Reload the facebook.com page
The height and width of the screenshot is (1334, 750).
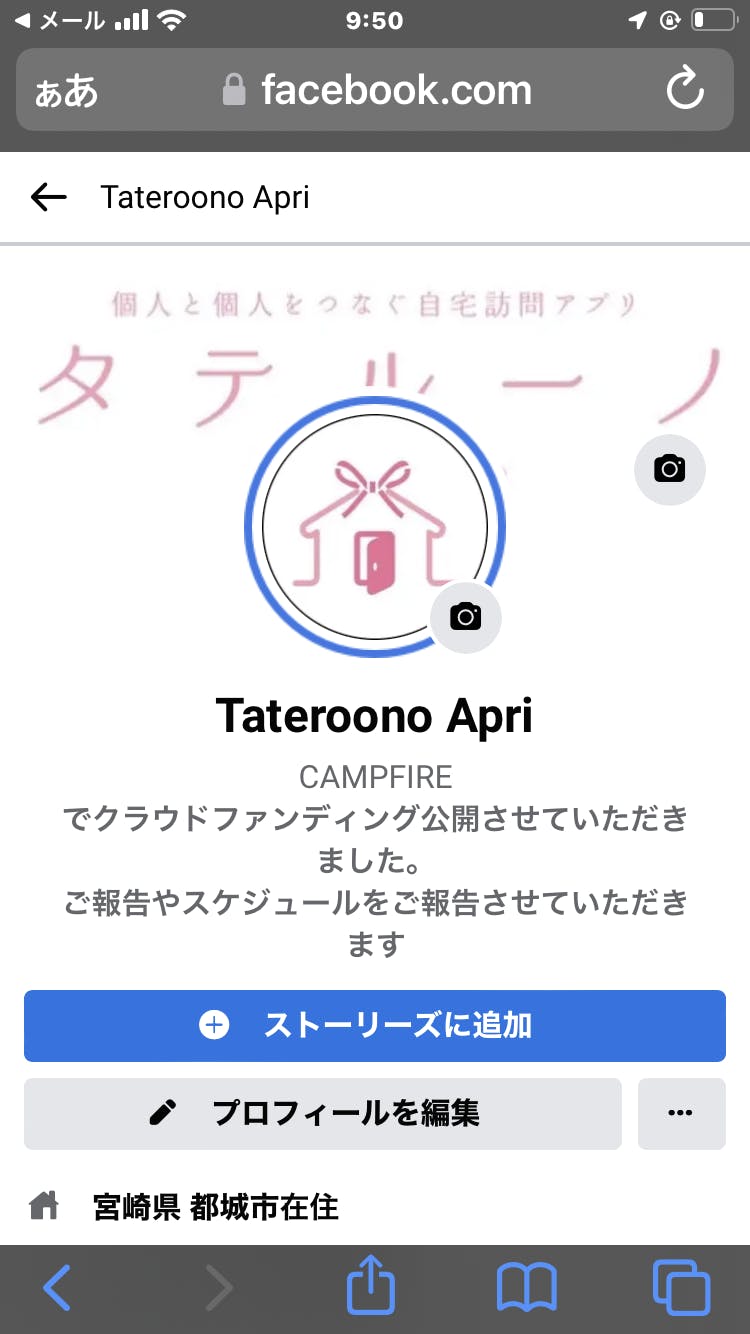(685, 90)
